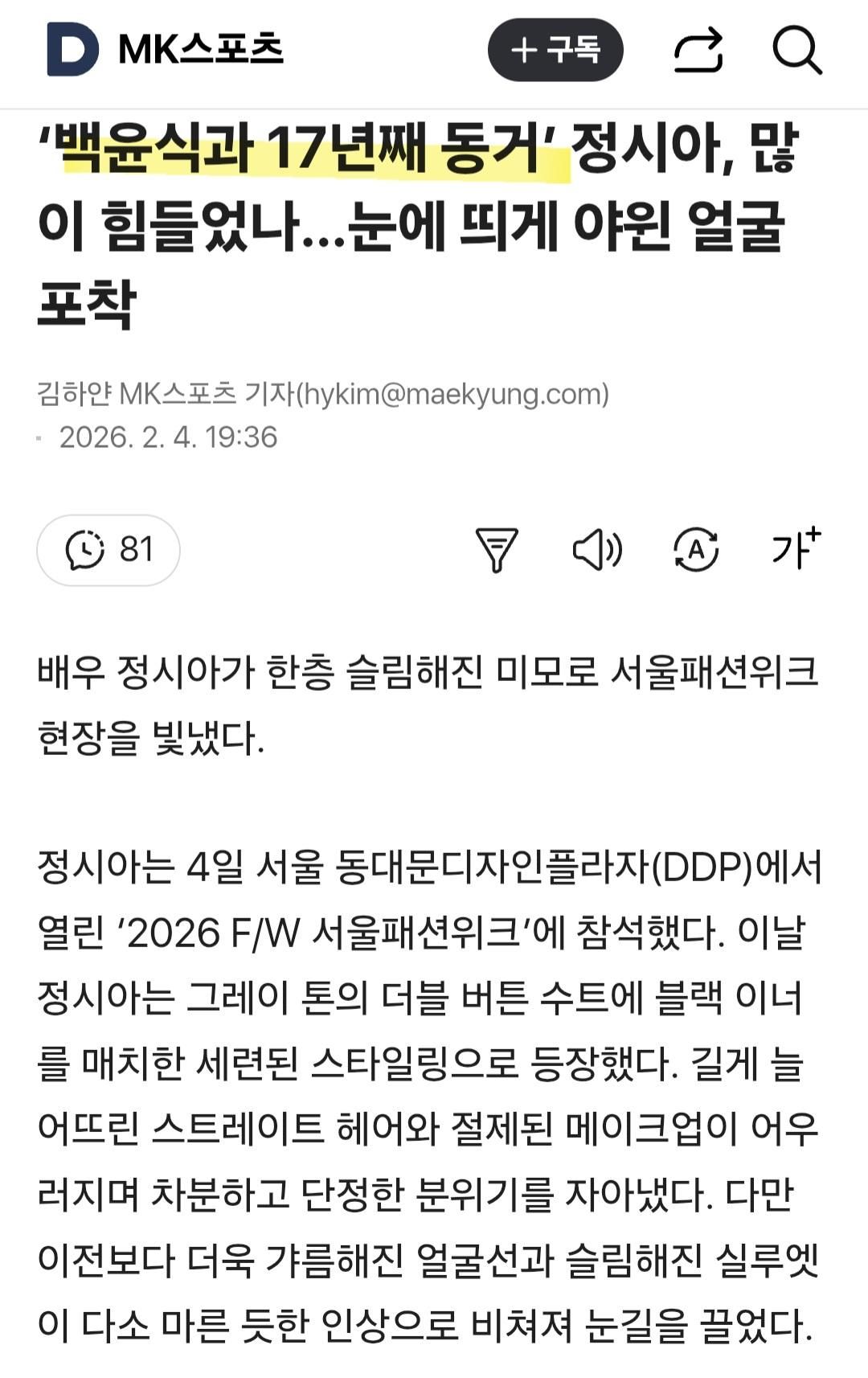The height and width of the screenshot is (1378, 868).
Task: Subscribe with the 구독 button
Action: coord(555,50)
